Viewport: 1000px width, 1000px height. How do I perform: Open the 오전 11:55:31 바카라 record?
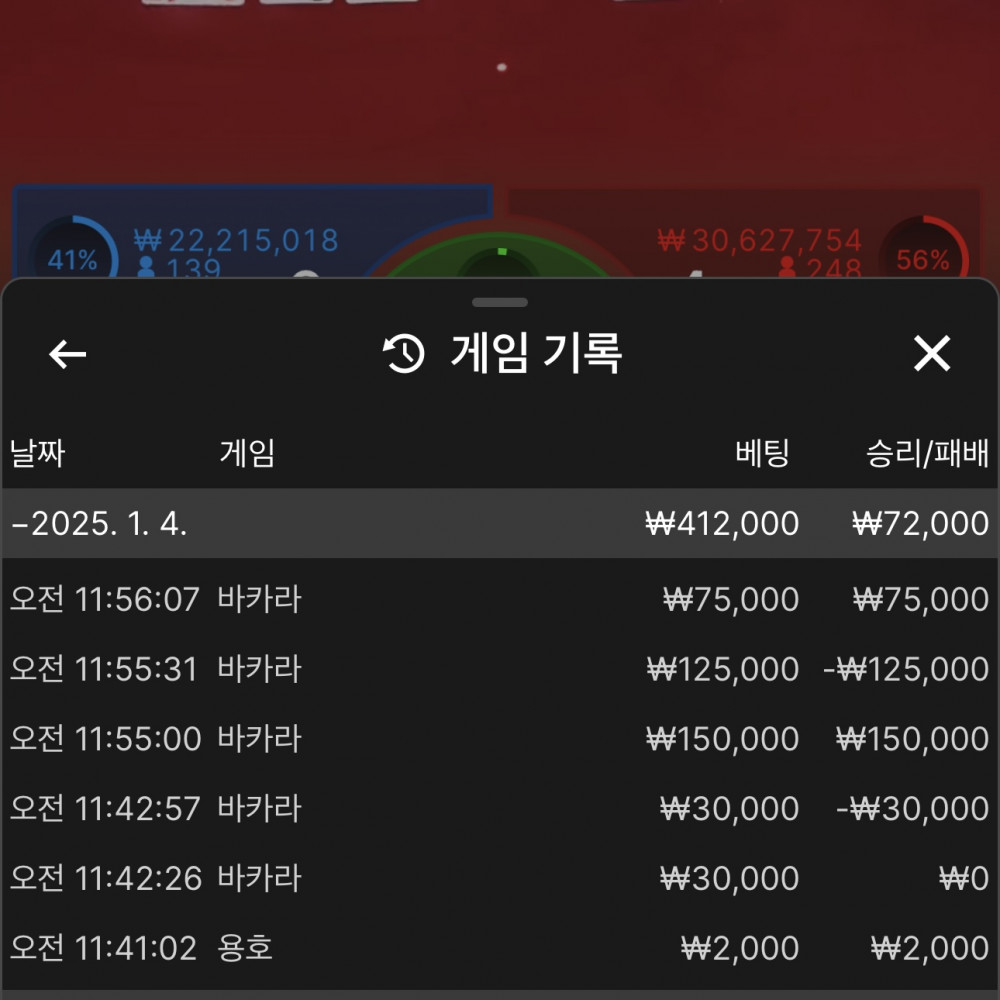tap(500, 669)
